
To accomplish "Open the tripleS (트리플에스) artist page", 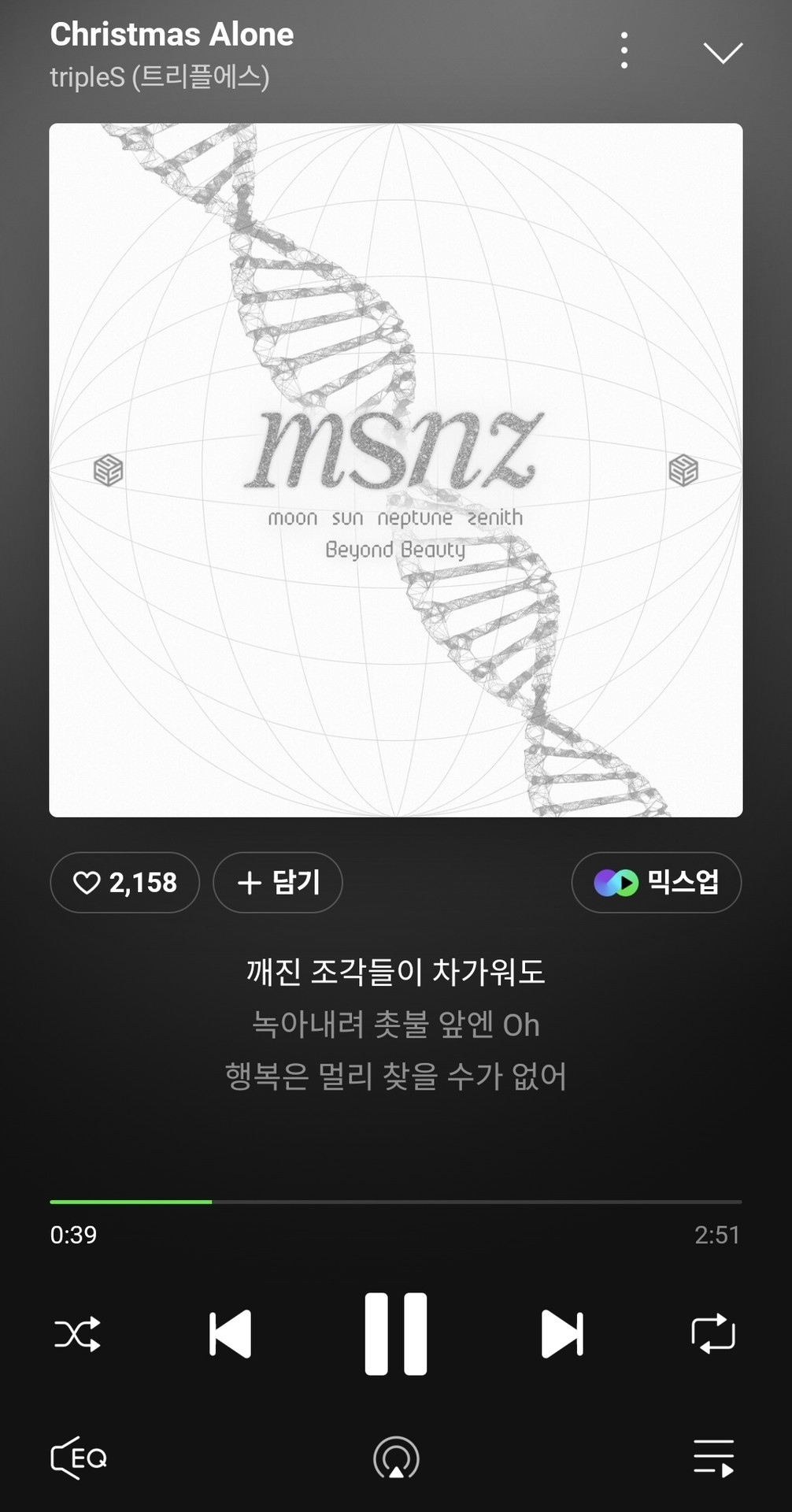I will 159,76.
